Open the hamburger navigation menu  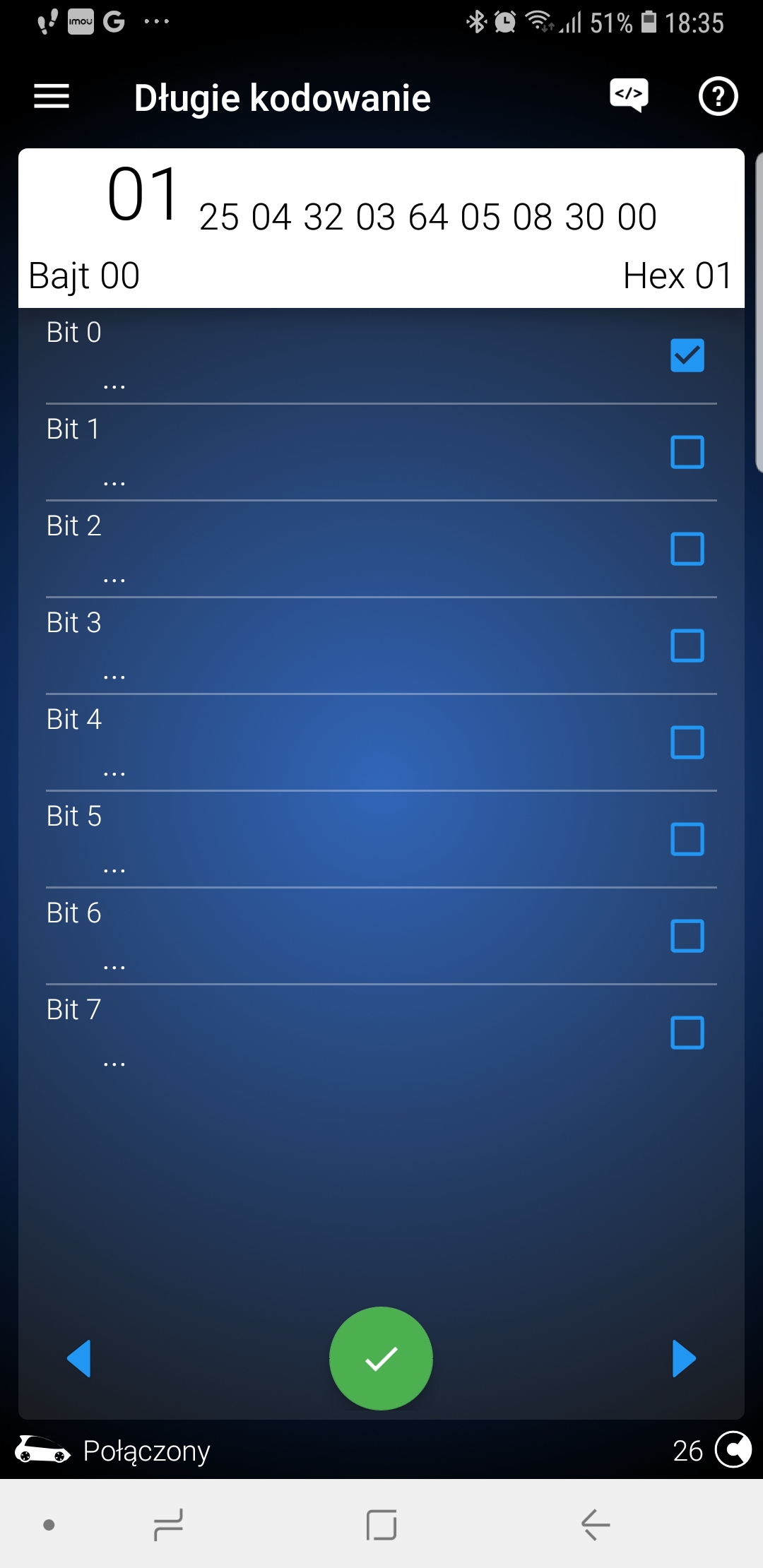click(x=52, y=97)
